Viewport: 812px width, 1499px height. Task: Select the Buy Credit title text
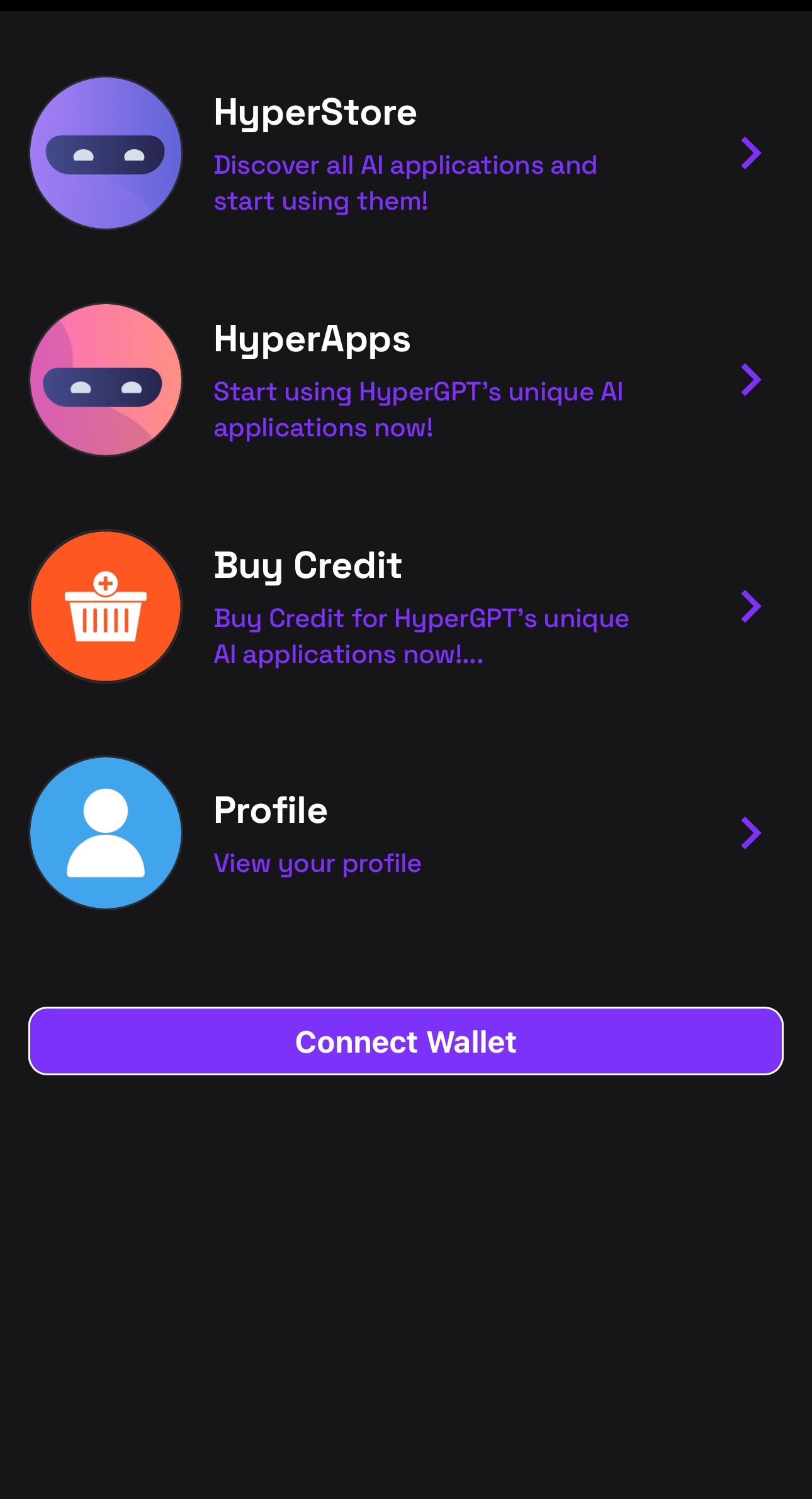pos(308,567)
